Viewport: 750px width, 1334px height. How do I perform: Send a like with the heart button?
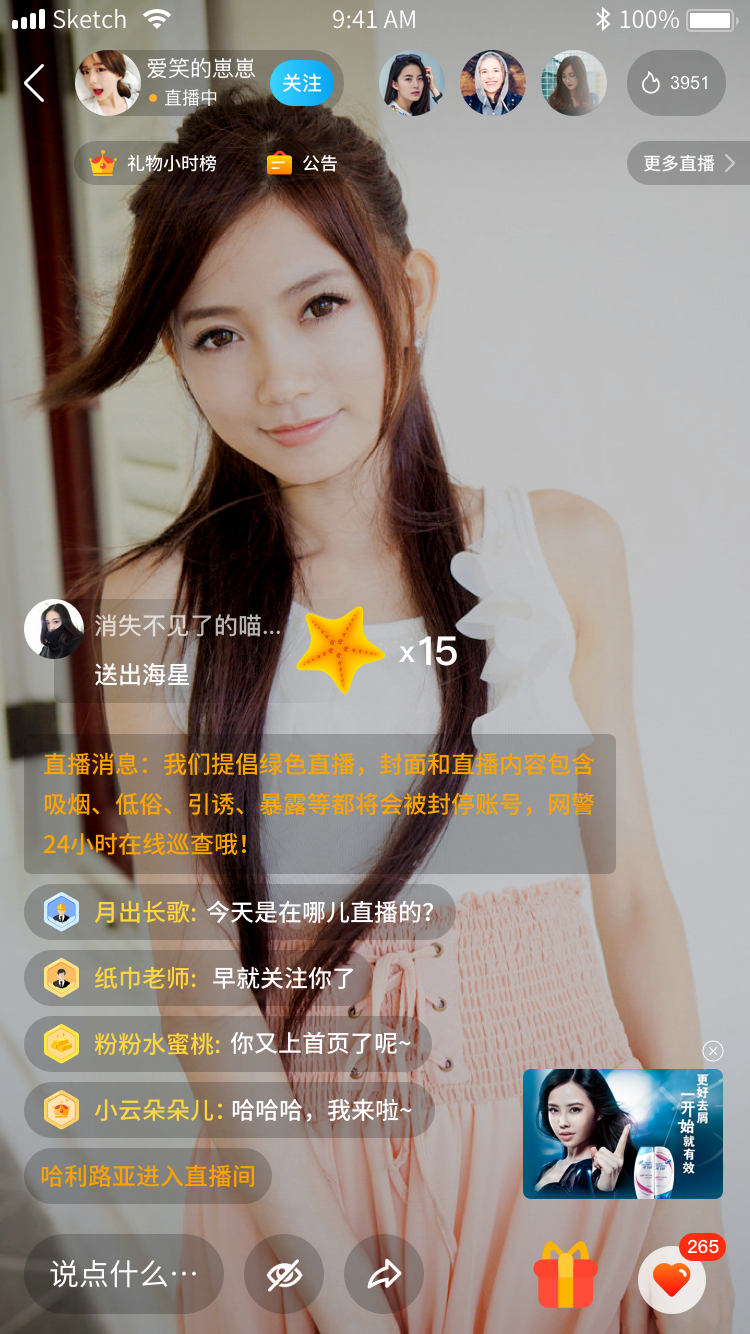tap(672, 1279)
